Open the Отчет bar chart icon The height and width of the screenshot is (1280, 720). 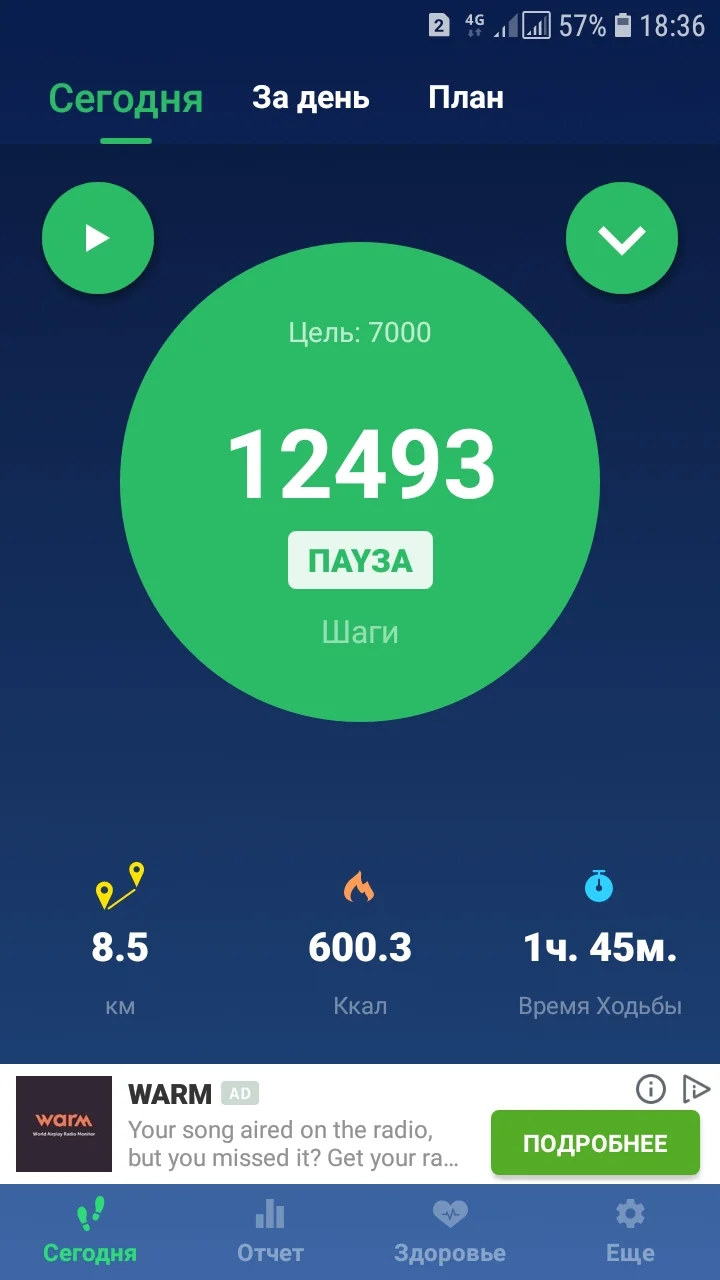pyautogui.click(x=270, y=1213)
